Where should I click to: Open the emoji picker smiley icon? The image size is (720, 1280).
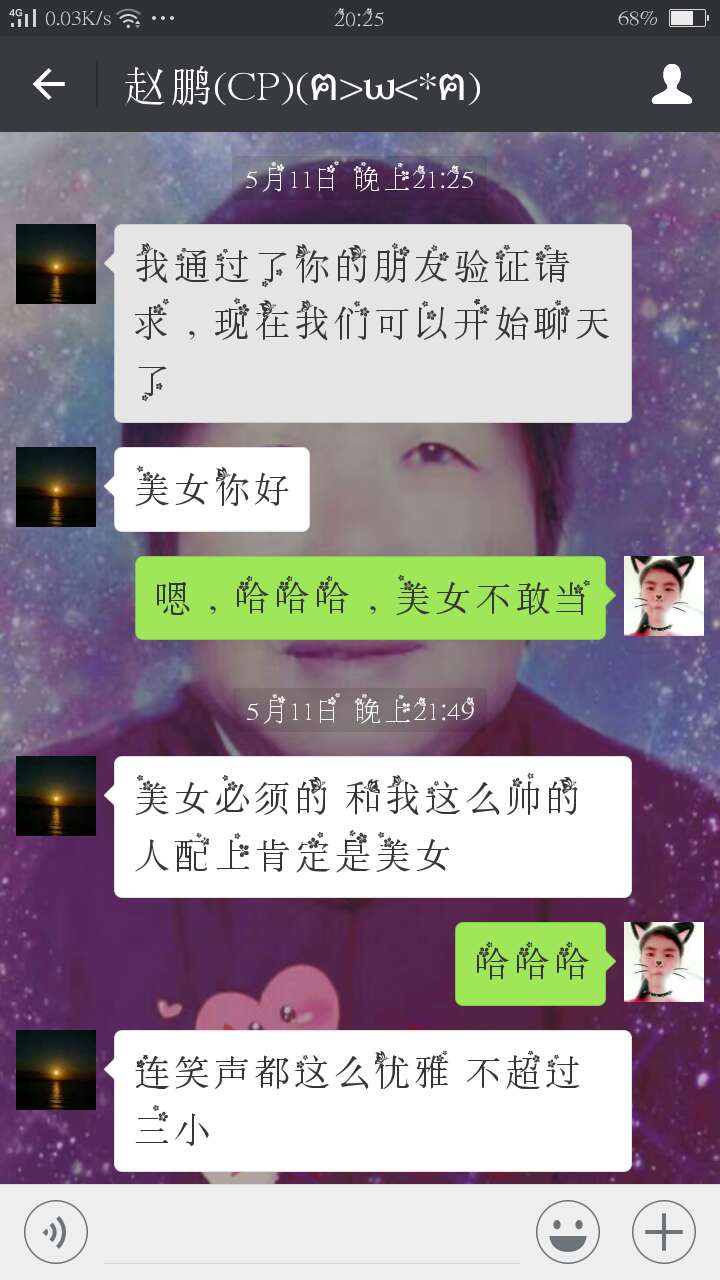[x=566, y=1231]
